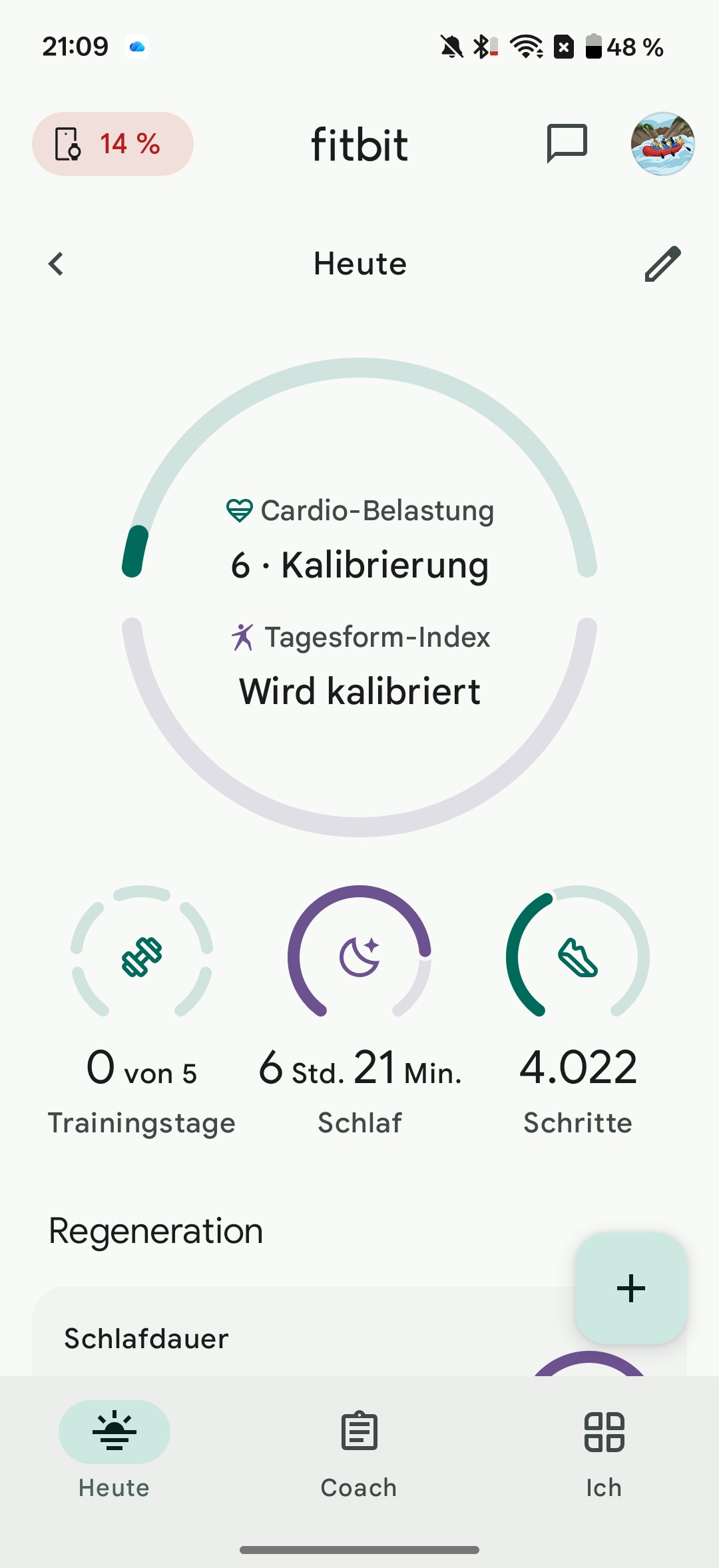Open the messages inbox icon
This screenshot has height=1568, width=719.
coord(567,143)
